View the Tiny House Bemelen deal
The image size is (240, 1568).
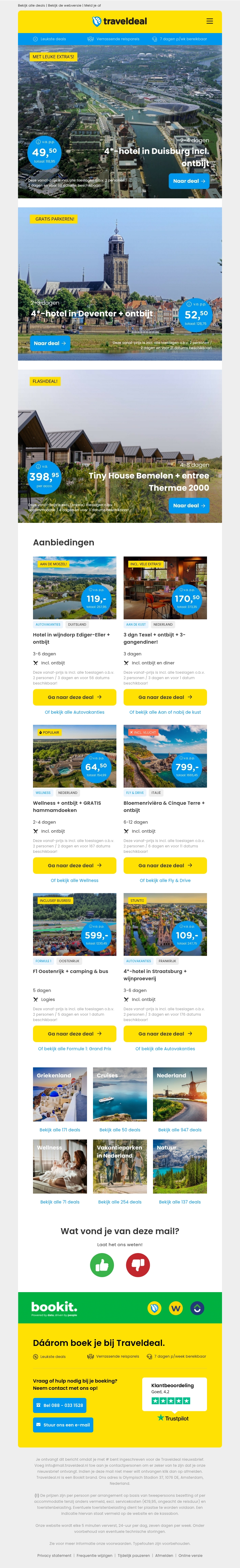189,505
